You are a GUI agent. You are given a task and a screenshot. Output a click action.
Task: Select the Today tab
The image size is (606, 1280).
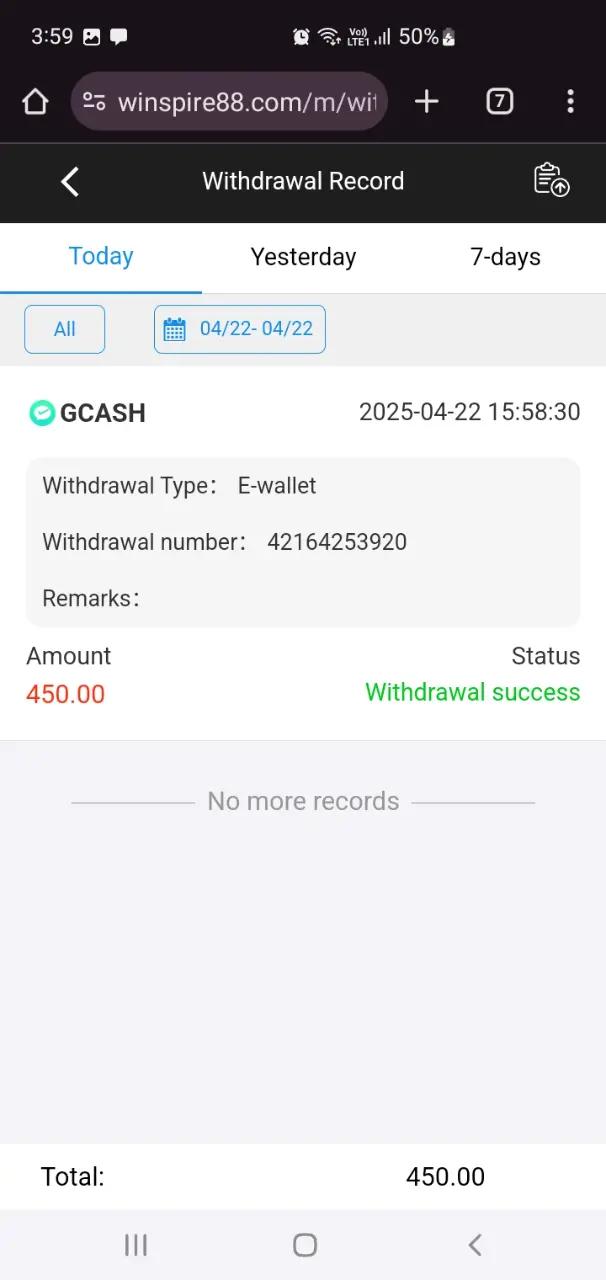coord(101,257)
